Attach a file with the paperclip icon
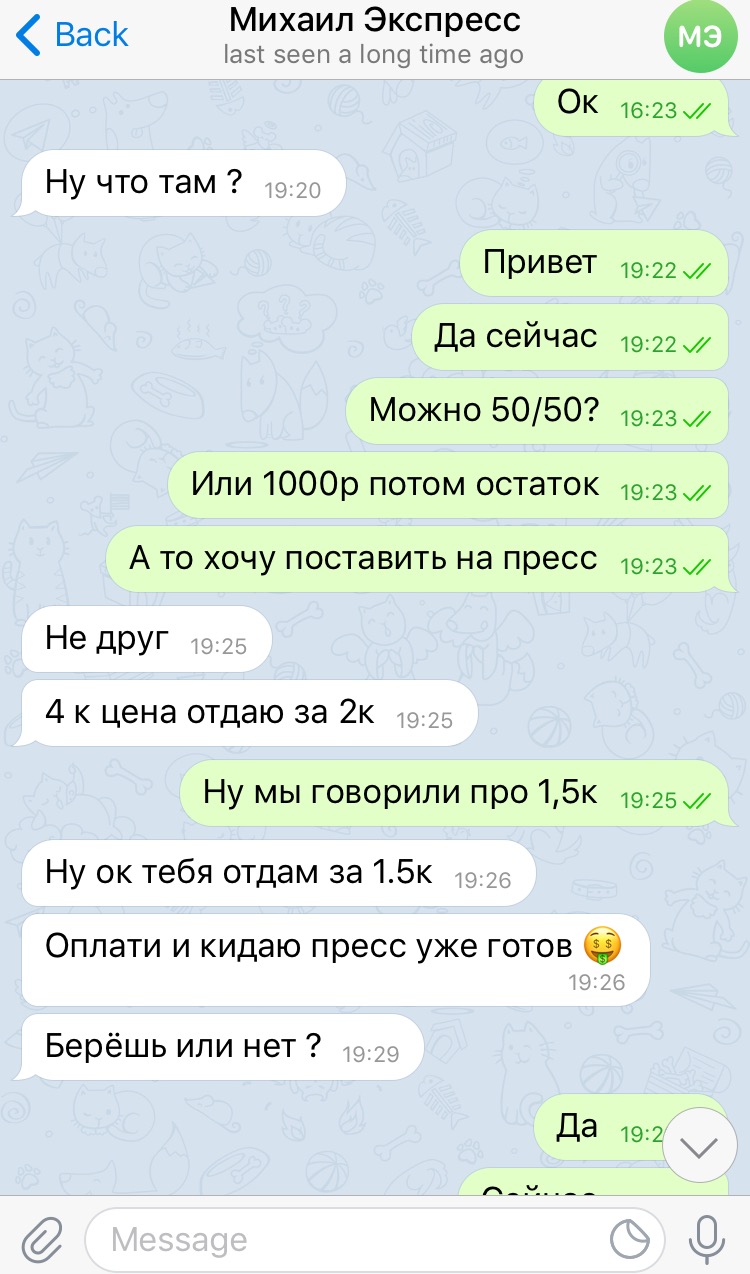The width and height of the screenshot is (750, 1274). pos(42,1241)
